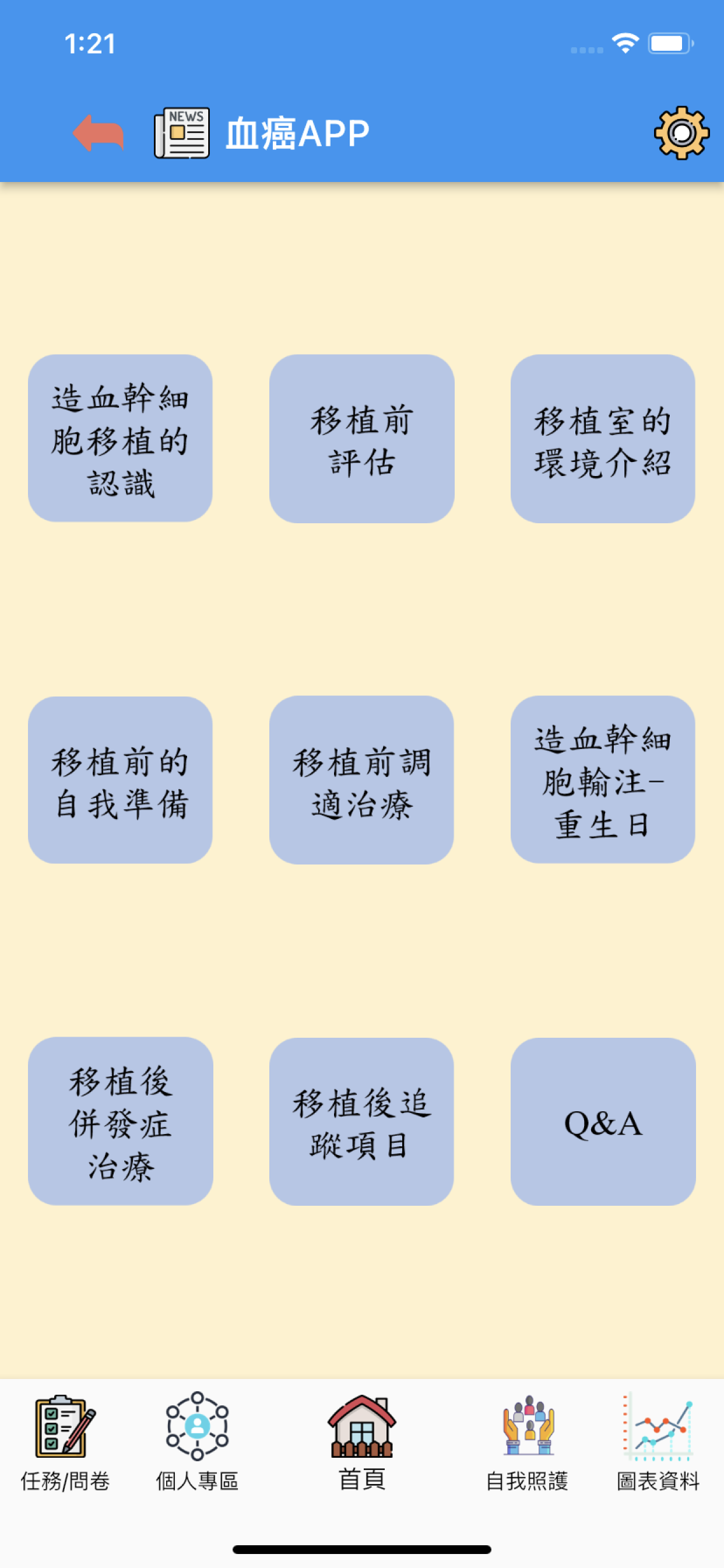Open 移植後併發症治療
This screenshot has width=724, height=1568.
coord(121,1121)
